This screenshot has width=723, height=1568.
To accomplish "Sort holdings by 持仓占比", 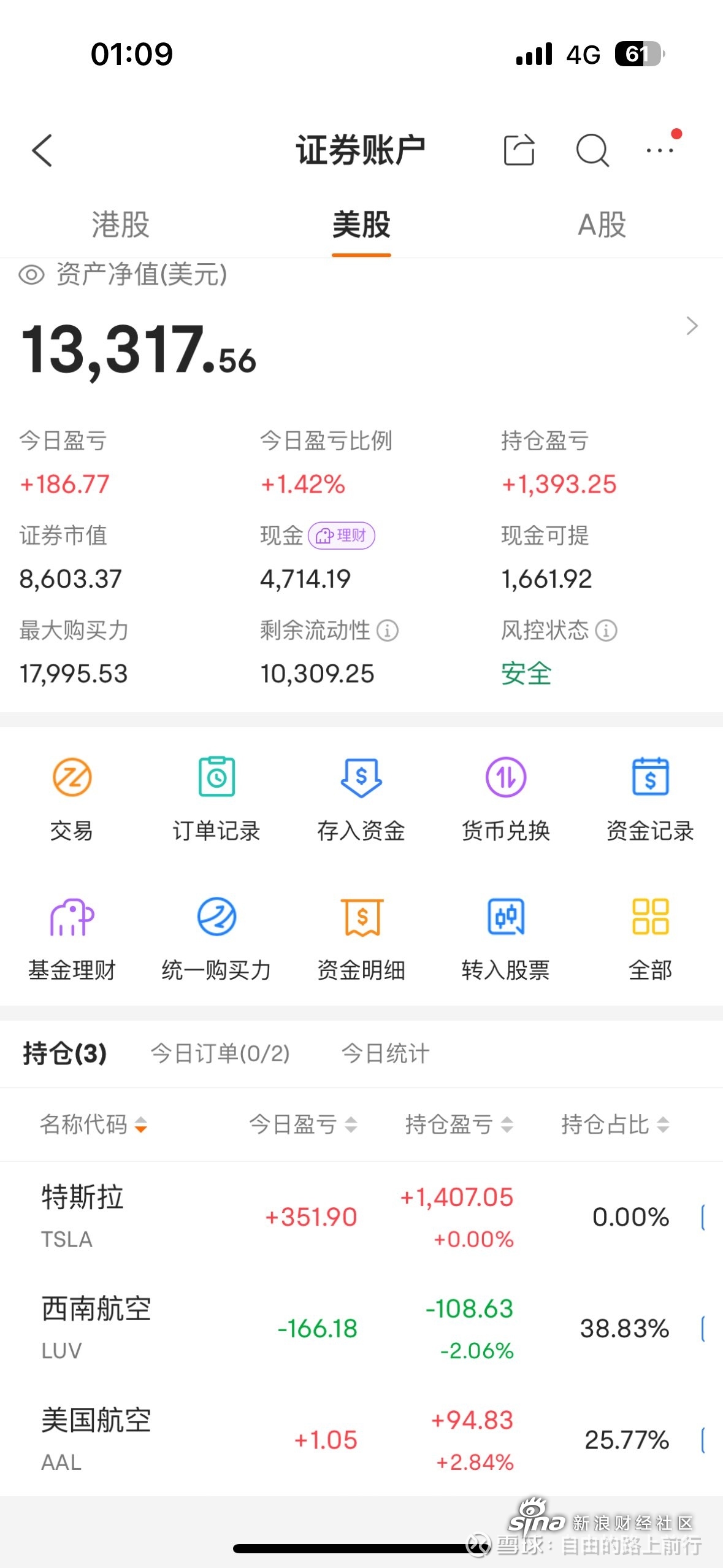I will [615, 1124].
